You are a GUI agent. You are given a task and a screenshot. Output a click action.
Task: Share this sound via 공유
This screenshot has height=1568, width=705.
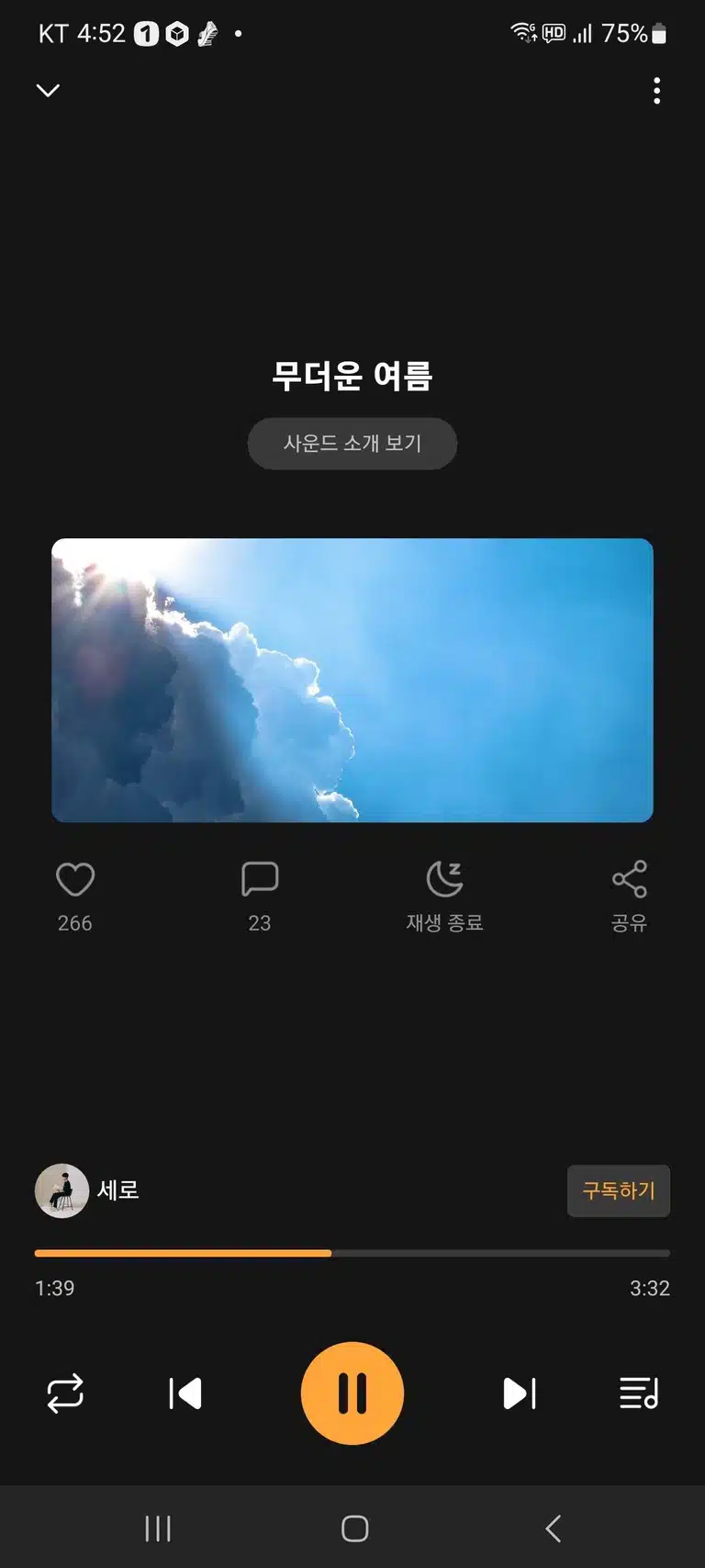(x=630, y=897)
